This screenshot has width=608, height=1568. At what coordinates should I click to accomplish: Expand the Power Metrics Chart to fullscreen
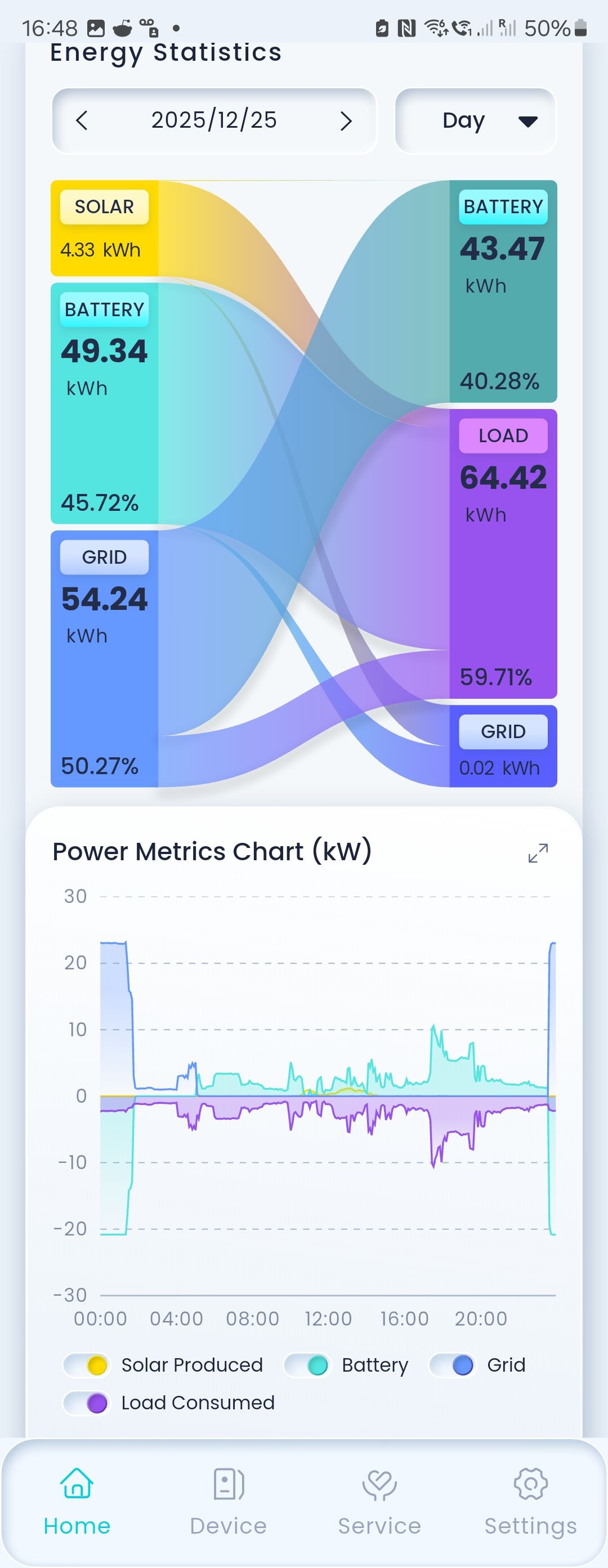click(x=537, y=853)
